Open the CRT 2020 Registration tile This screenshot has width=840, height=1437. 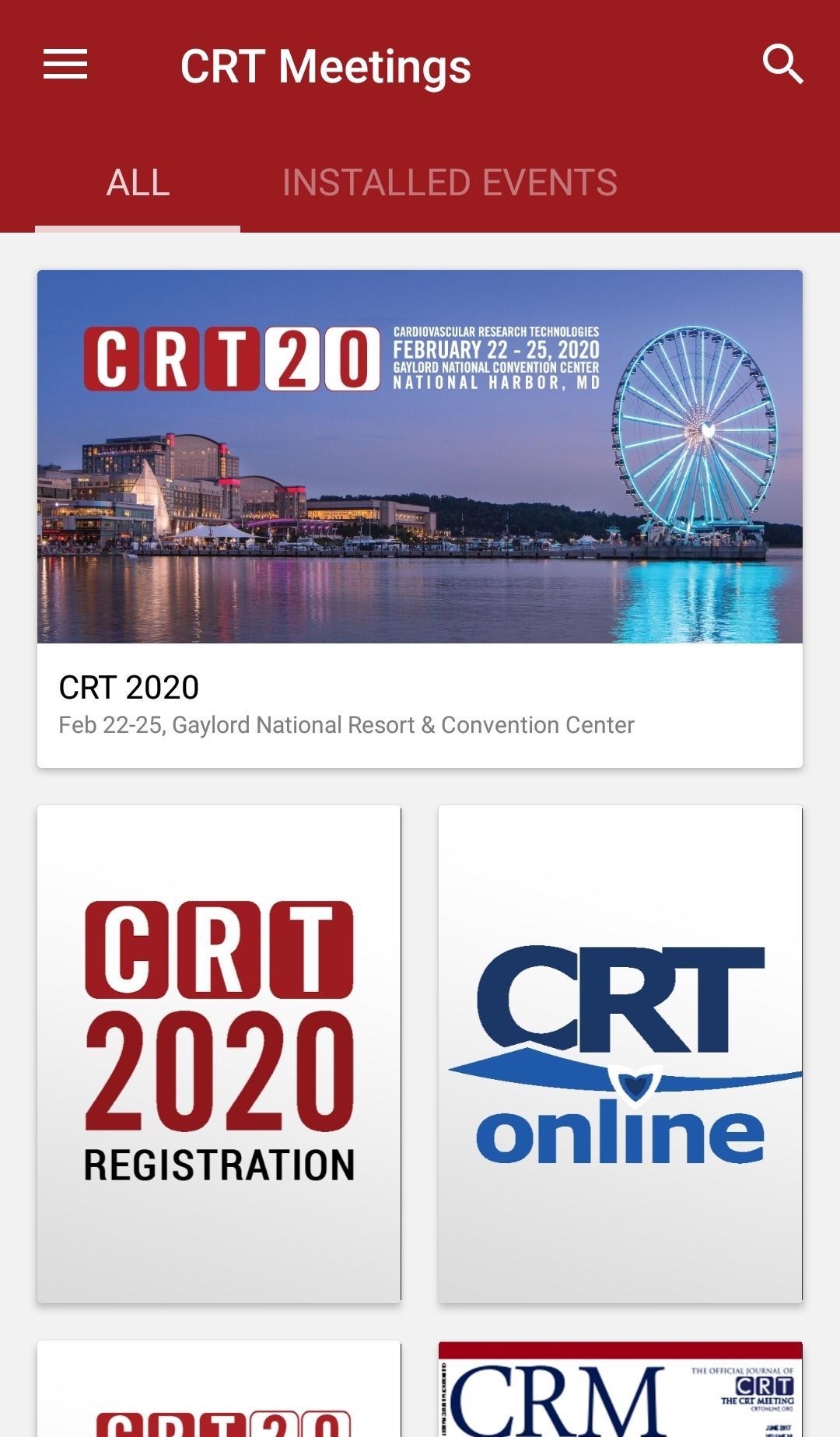[219, 1053]
